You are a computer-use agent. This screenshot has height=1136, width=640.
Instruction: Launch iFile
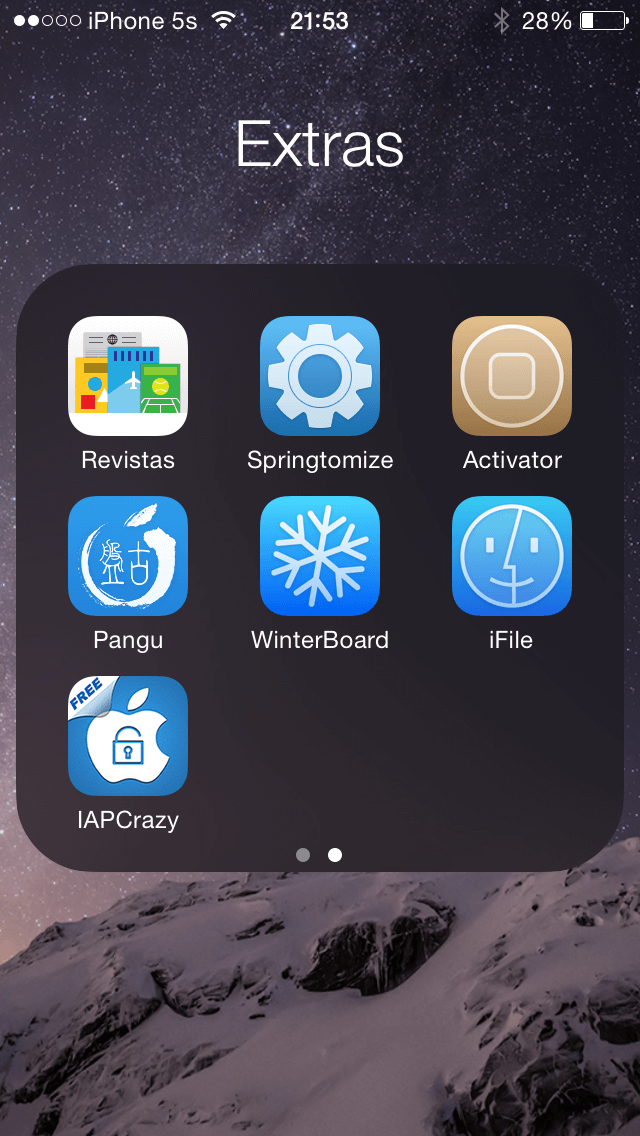[x=512, y=556]
